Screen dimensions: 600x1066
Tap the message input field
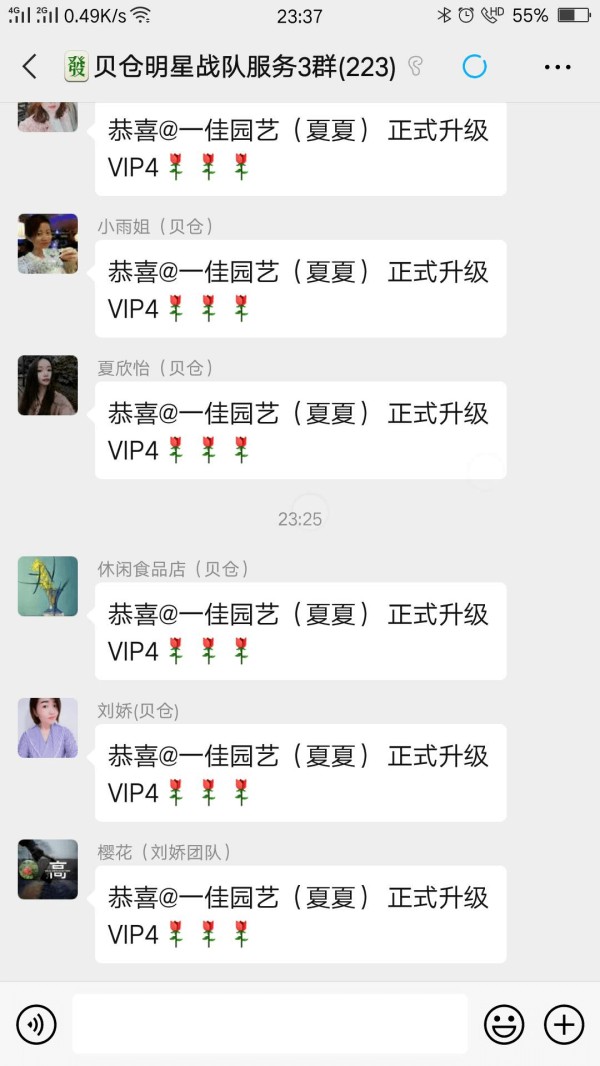[270, 1024]
